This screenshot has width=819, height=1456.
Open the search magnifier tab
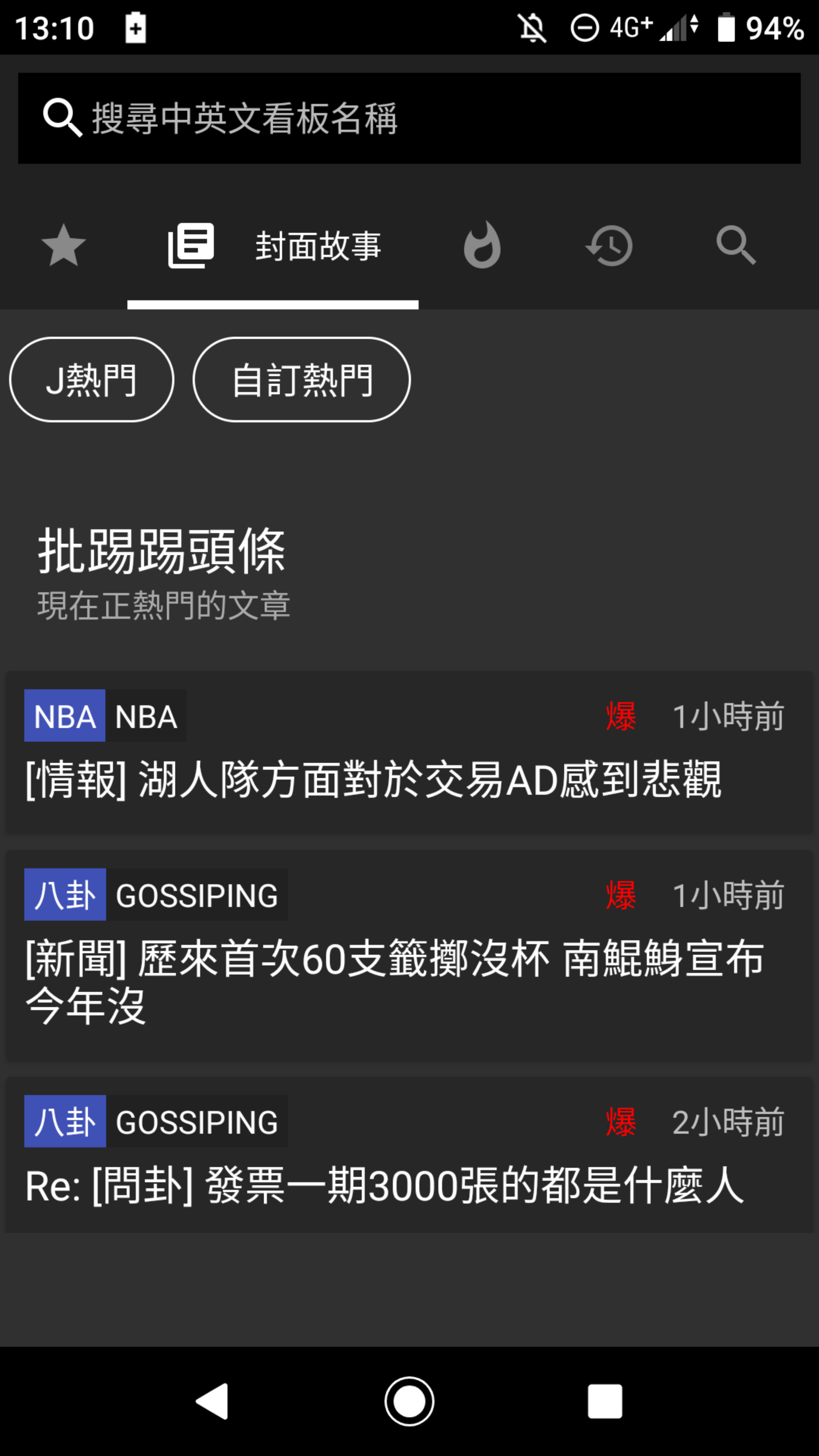coord(736,246)
